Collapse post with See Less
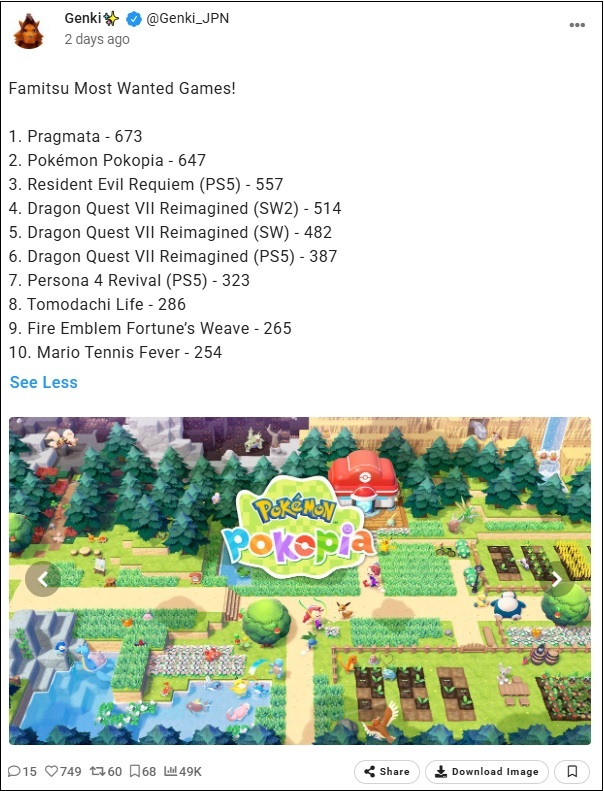The width and height of the screenshot is (604, 791). 43,382
